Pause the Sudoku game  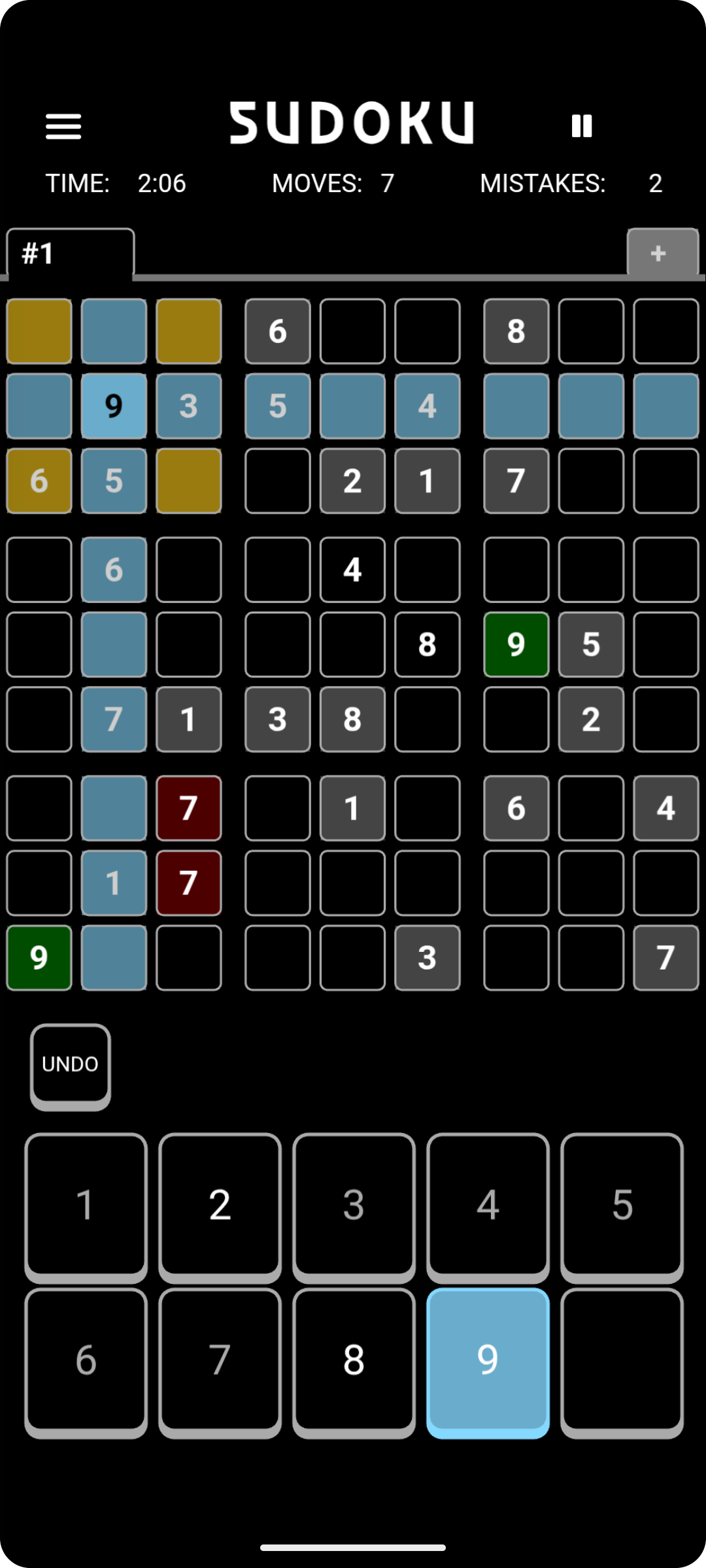pyautogui.click(x=581, y=126)
